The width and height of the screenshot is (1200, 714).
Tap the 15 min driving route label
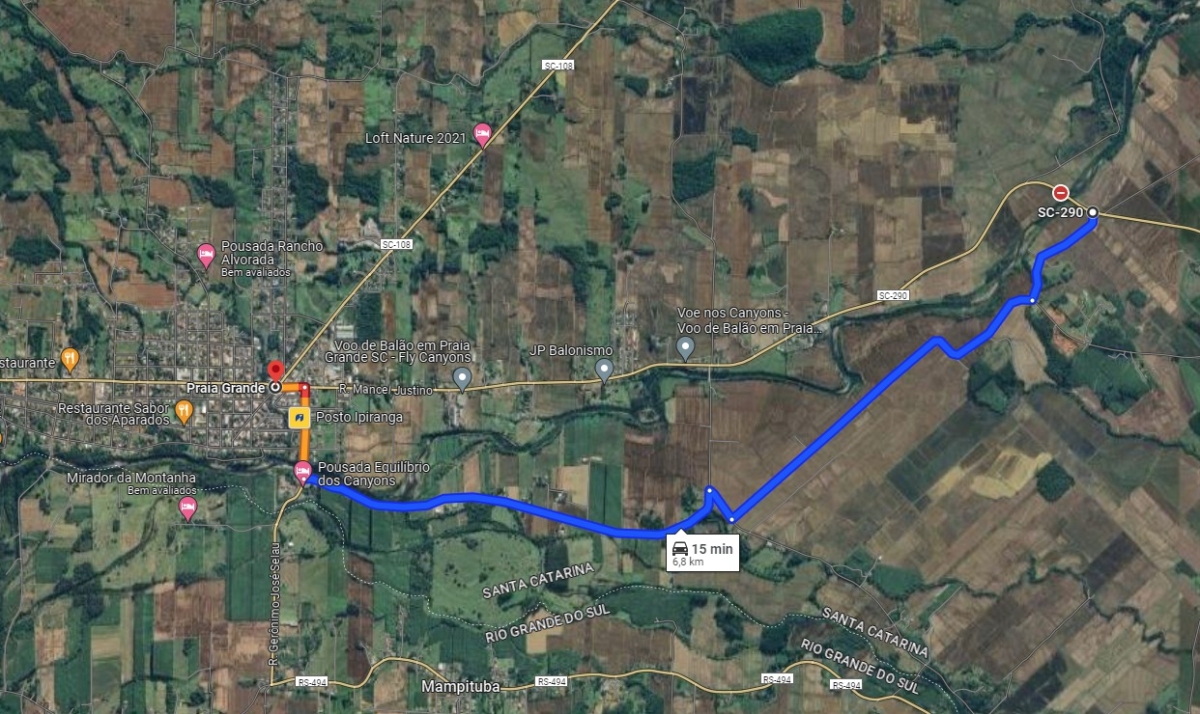point(703,552)
